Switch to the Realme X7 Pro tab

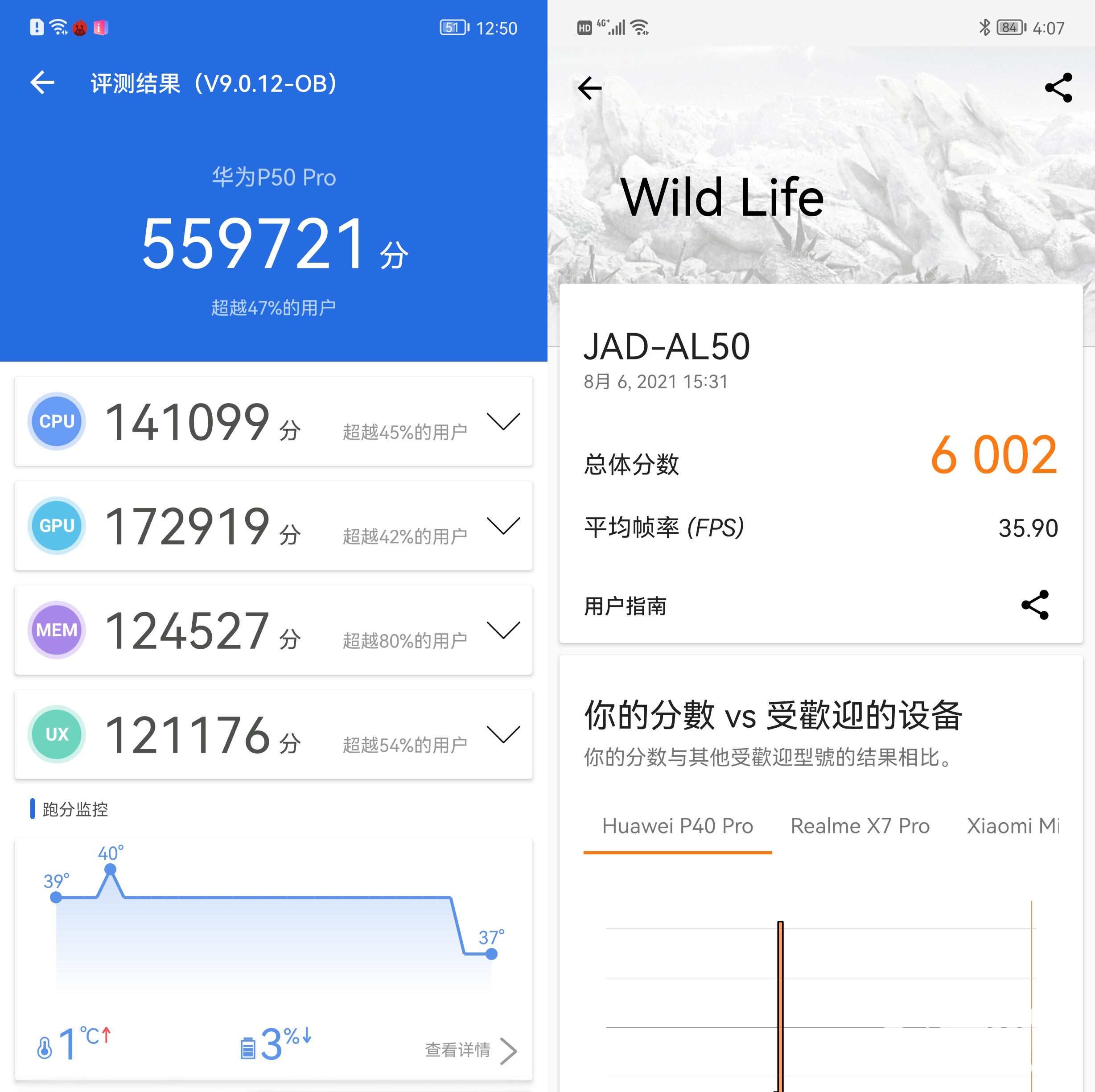click(x=860, y=826)
